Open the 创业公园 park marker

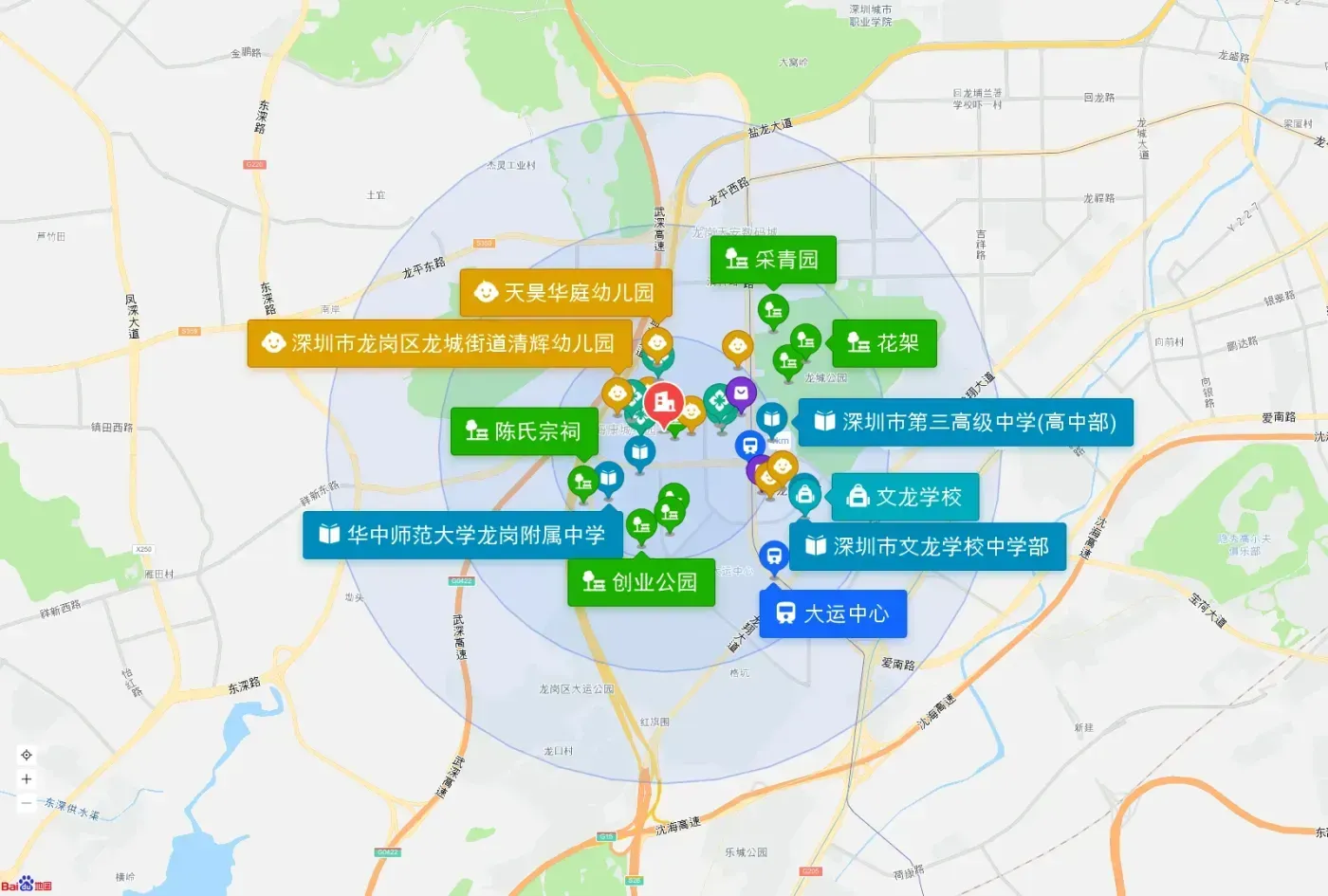641,582
